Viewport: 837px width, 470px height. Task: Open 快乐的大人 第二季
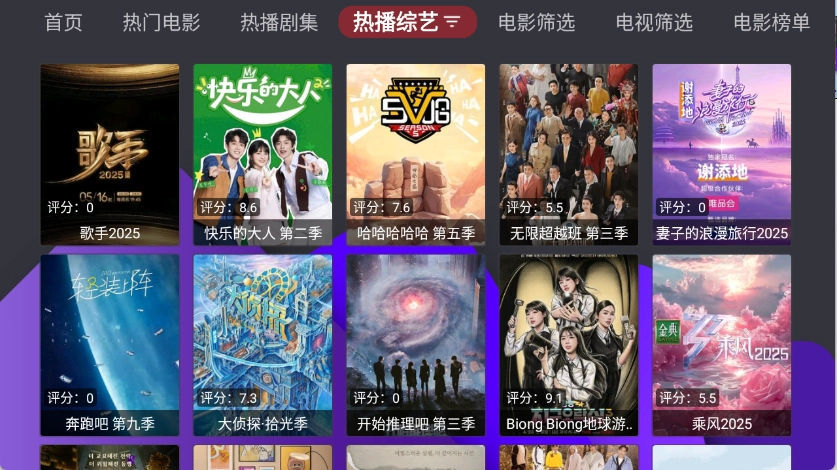(x=263, y=154)
